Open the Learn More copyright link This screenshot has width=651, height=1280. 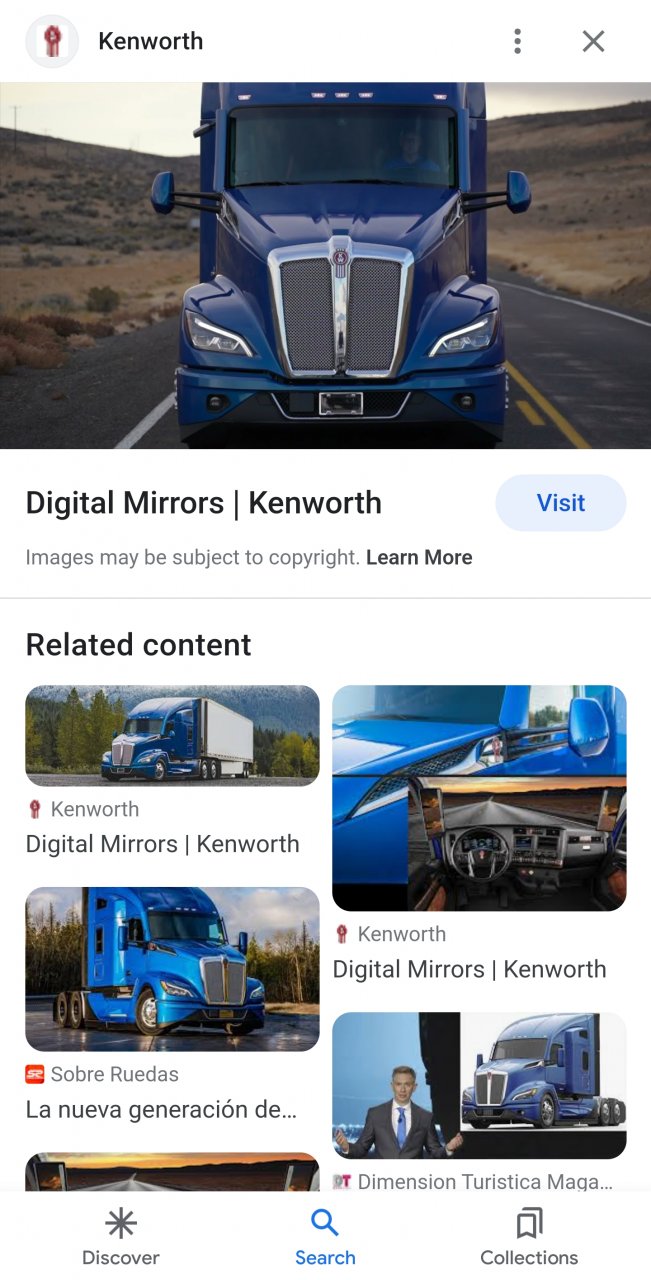pyautogui.click(x=419, y=558)
